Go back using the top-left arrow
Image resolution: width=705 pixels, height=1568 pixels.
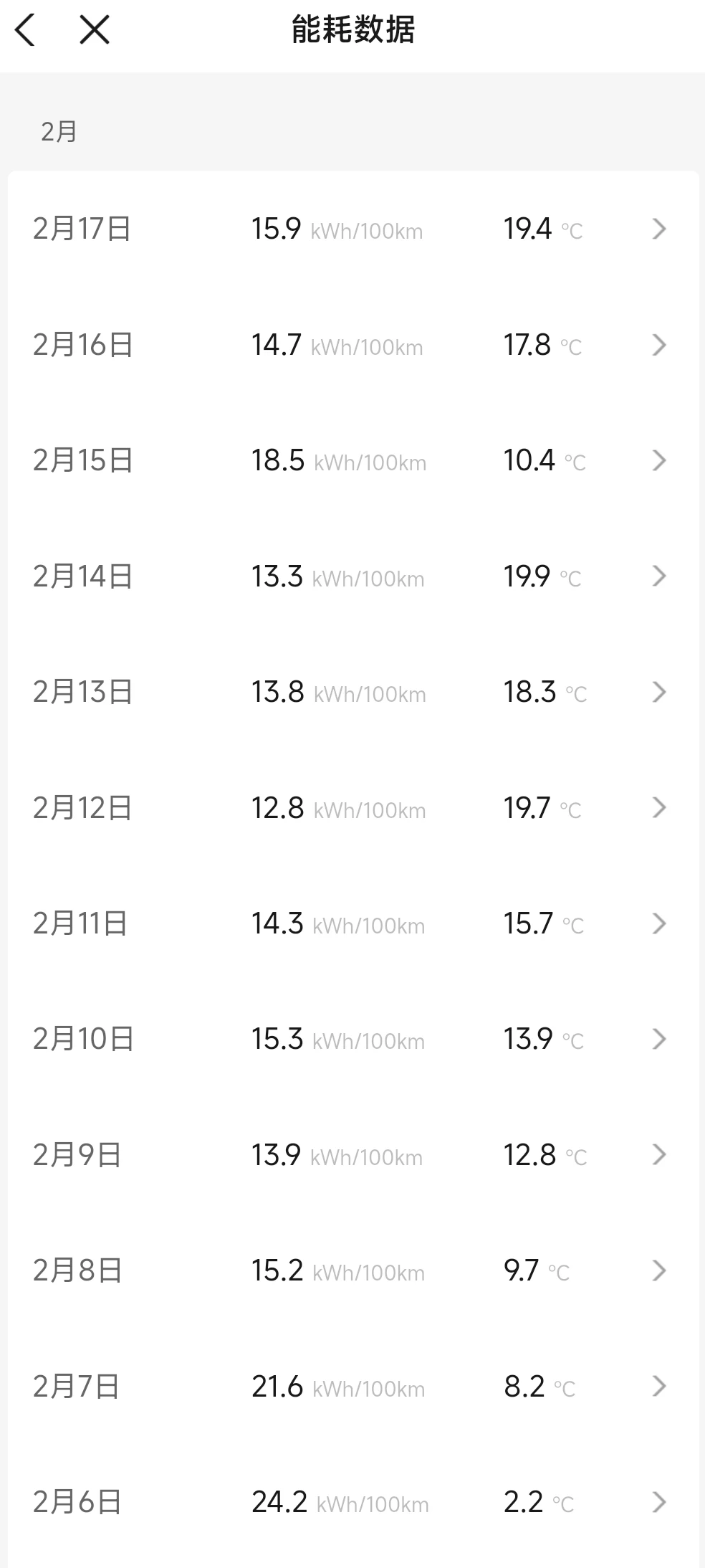(x=25, y=31)
